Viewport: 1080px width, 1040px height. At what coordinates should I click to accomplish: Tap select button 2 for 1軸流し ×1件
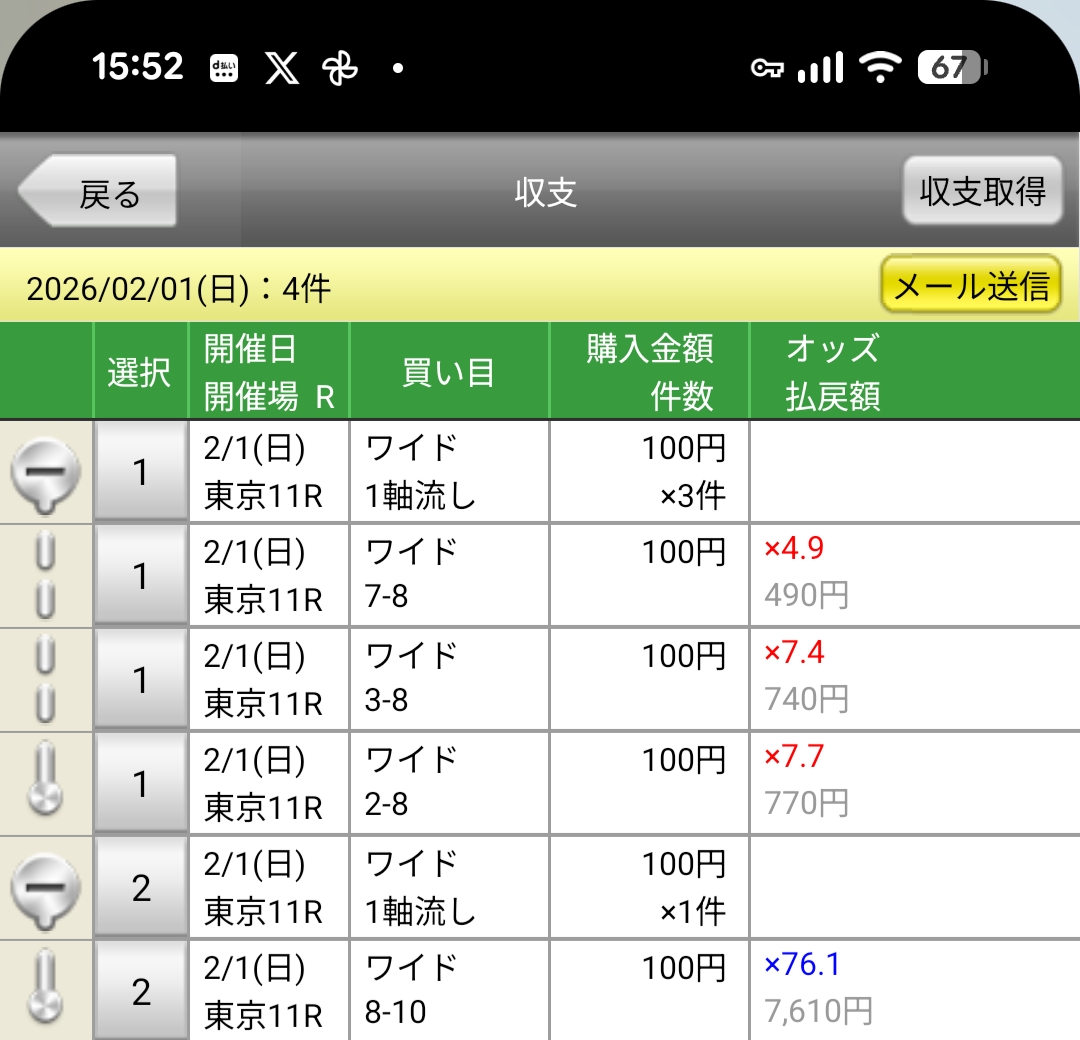click(x=141, y=888)
